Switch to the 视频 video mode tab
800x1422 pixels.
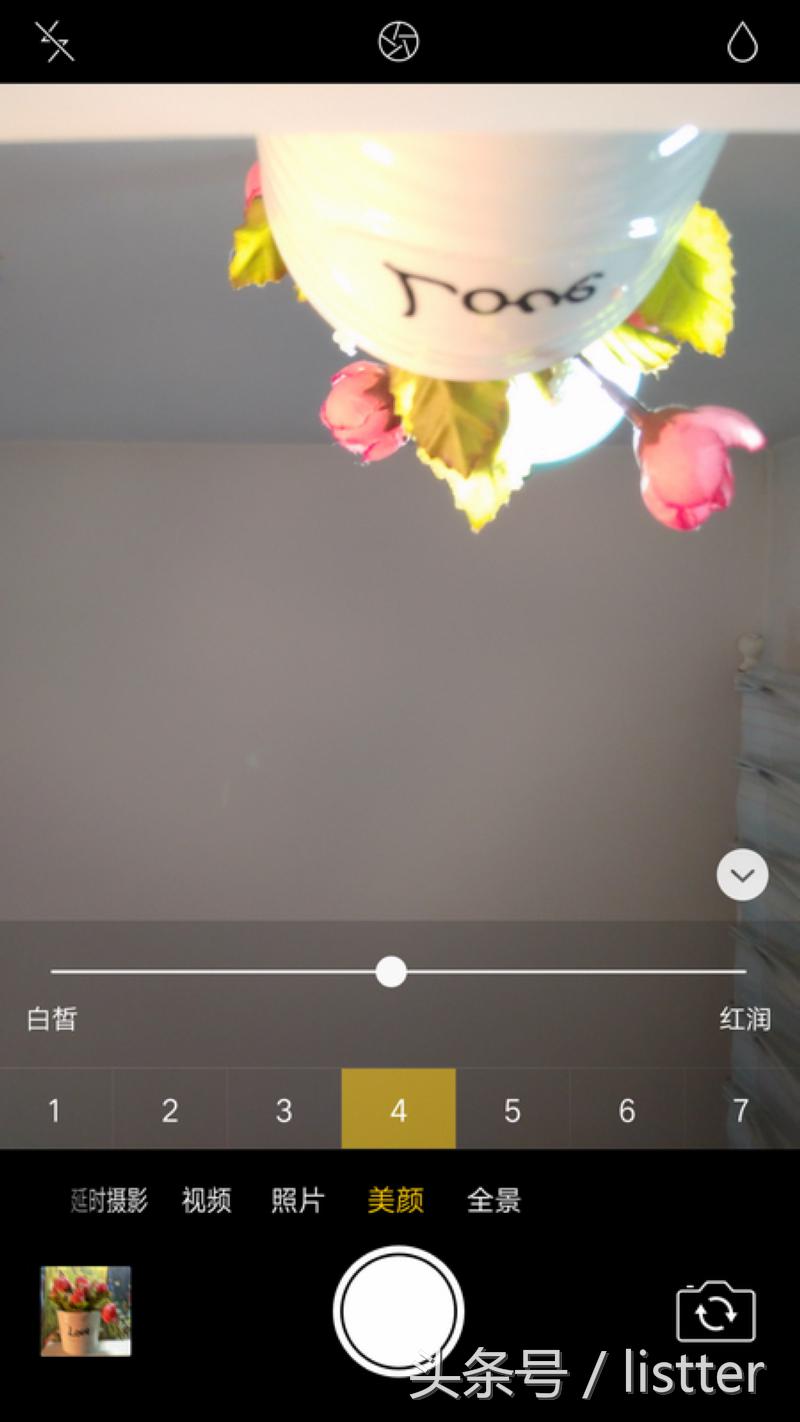(205, 1199)
